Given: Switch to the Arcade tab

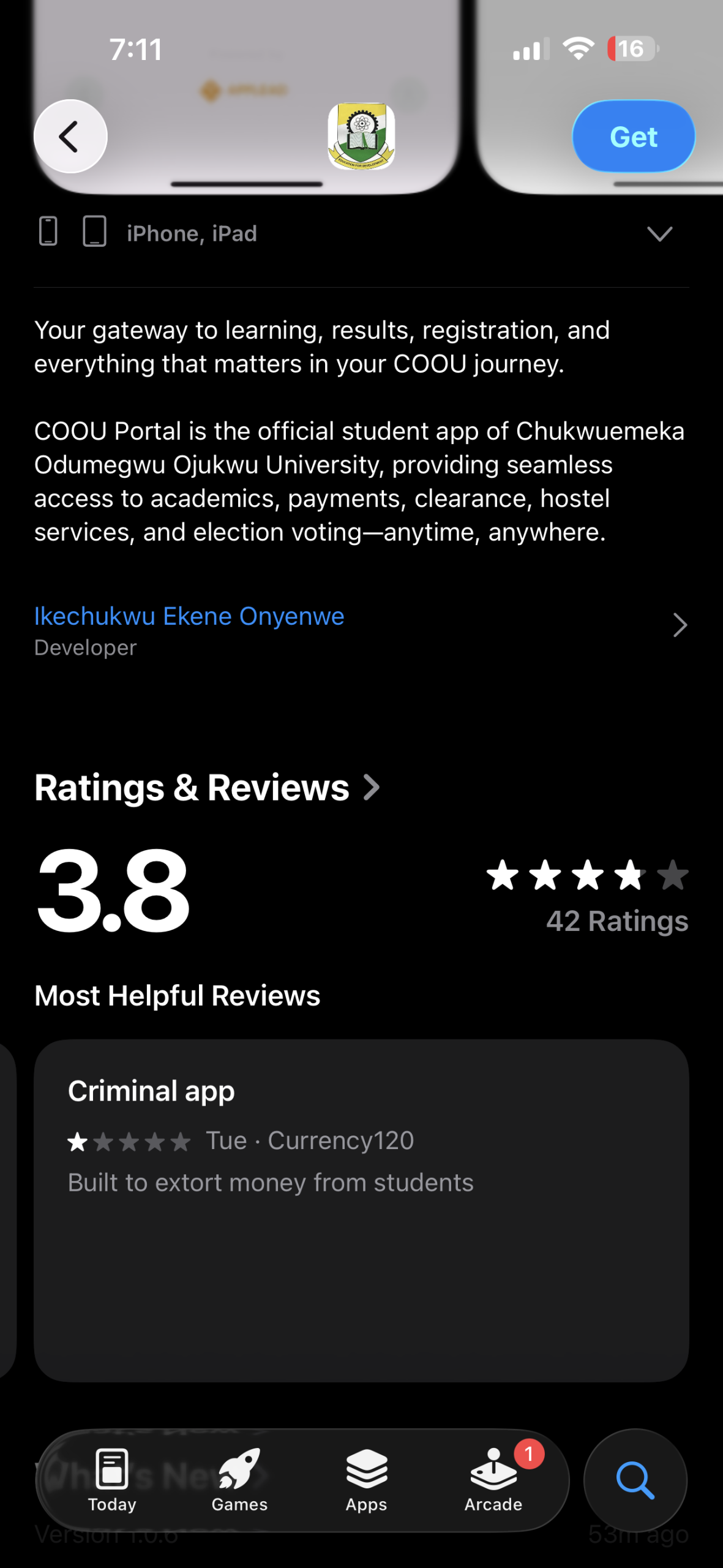Looking at the screenshot, I should click(493, 1480).
